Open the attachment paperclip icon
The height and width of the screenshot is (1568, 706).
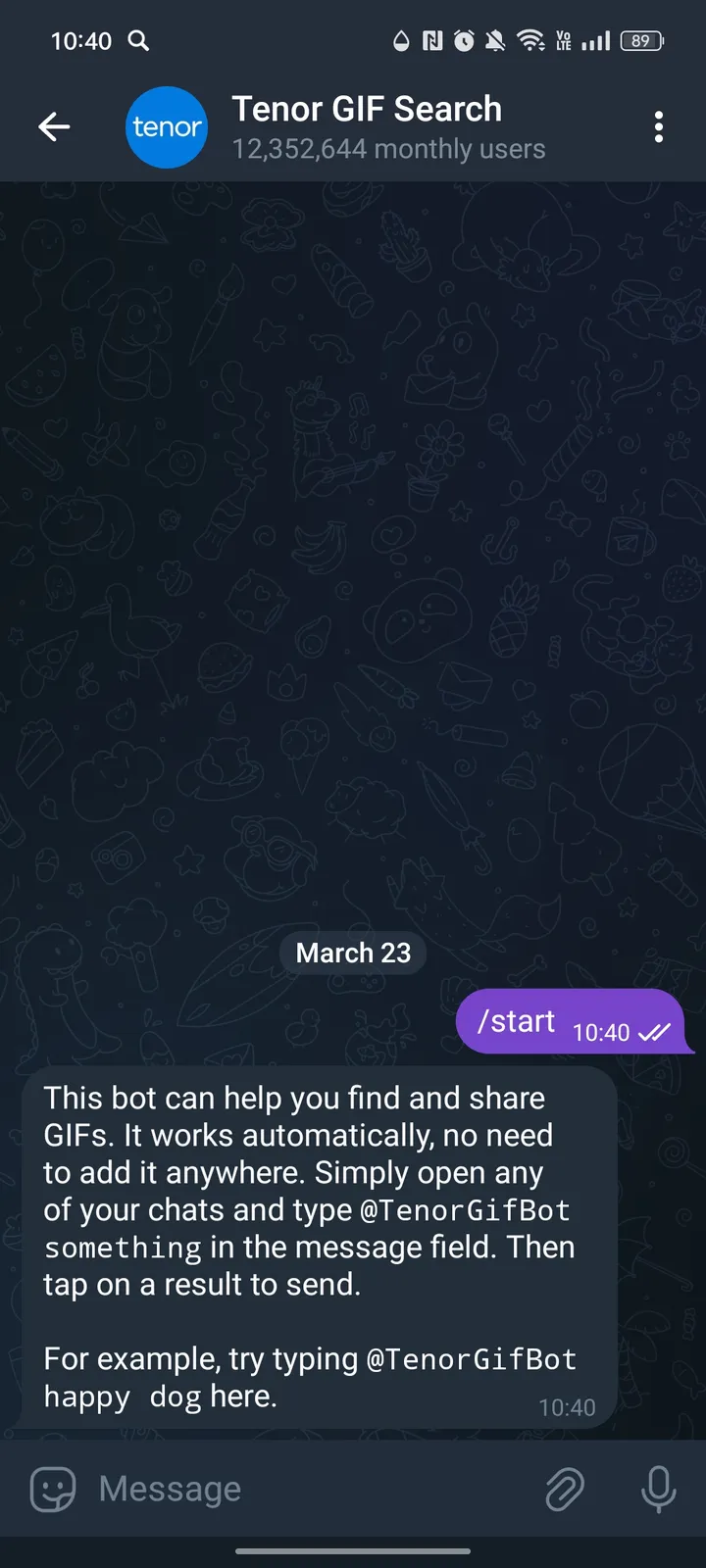click(565, 1489)
